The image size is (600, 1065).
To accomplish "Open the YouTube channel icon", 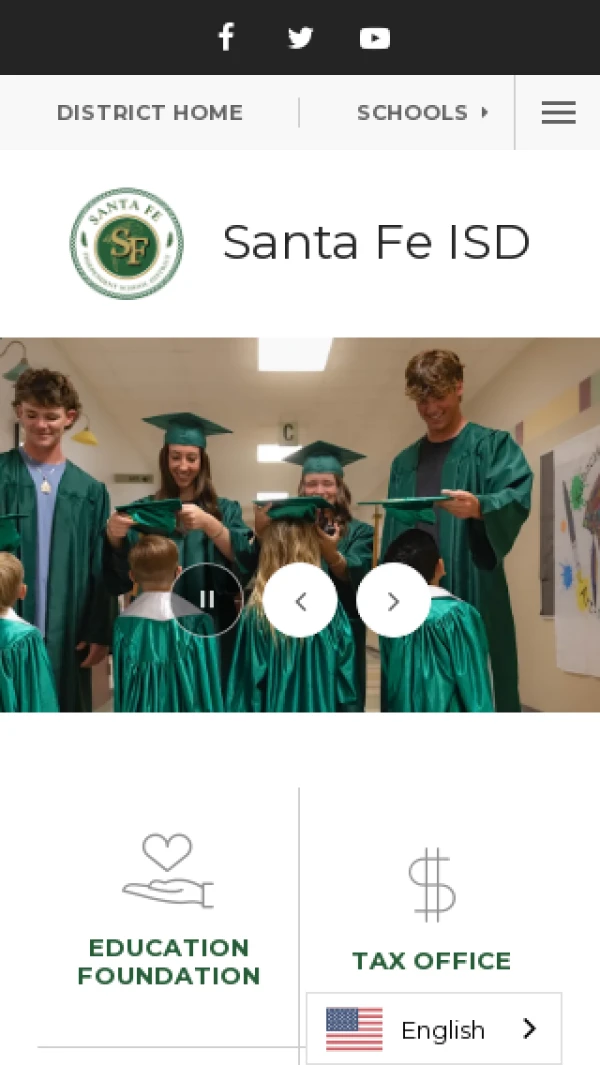I will click(374, 38).
